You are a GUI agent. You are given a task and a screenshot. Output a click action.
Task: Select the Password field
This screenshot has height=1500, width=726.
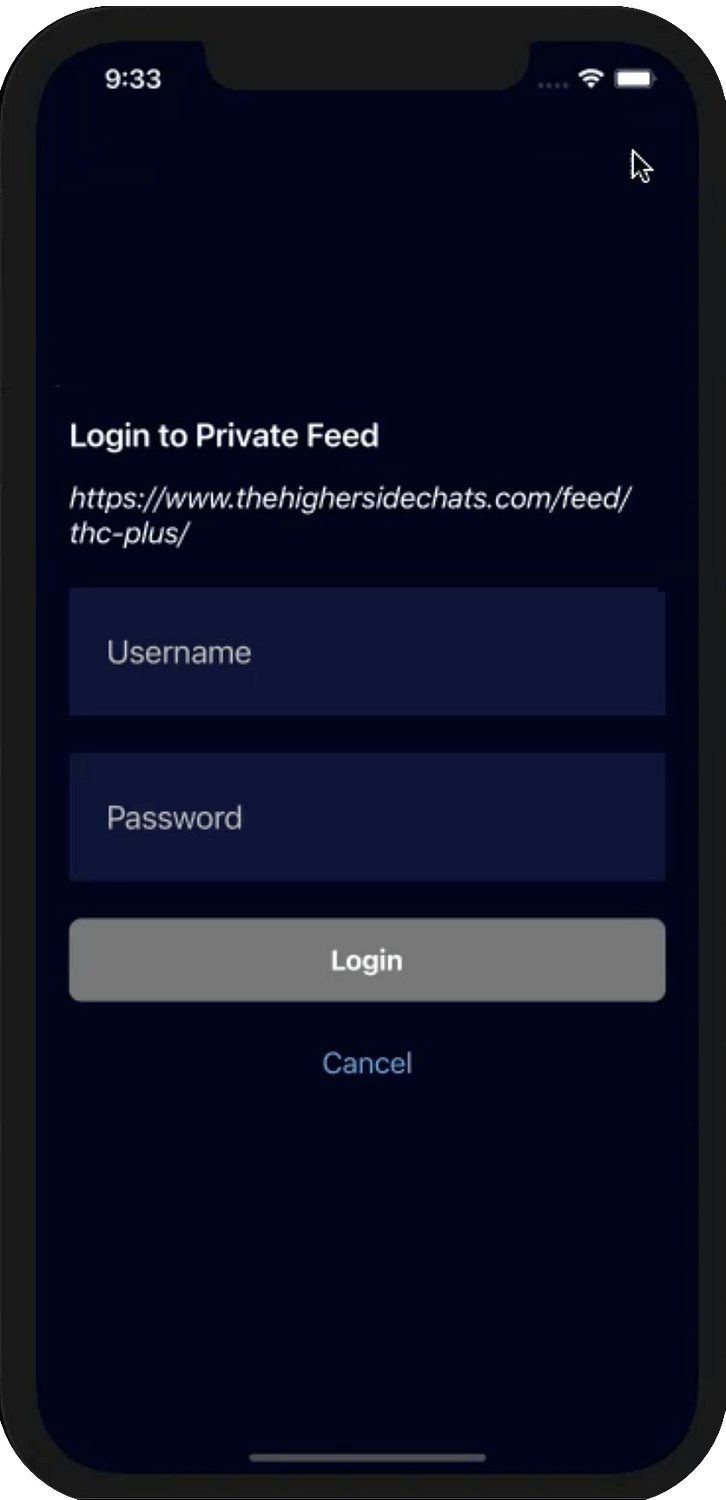pos(367,817)
